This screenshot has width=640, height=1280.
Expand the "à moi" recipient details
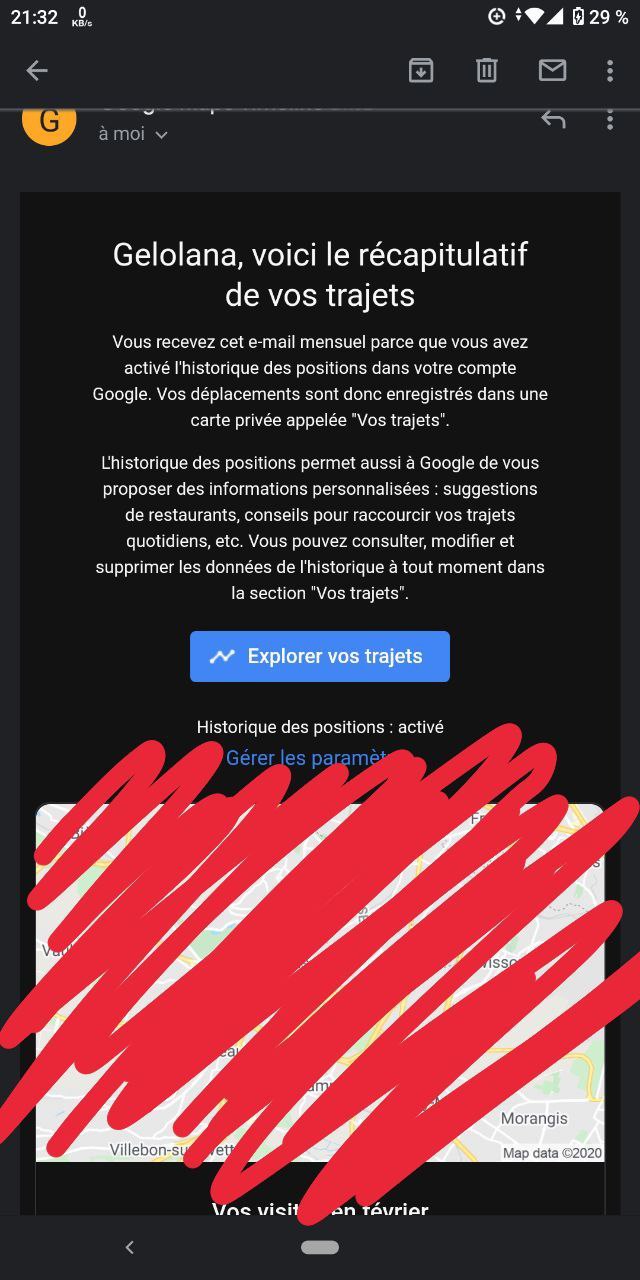click(x=133, y=133)
